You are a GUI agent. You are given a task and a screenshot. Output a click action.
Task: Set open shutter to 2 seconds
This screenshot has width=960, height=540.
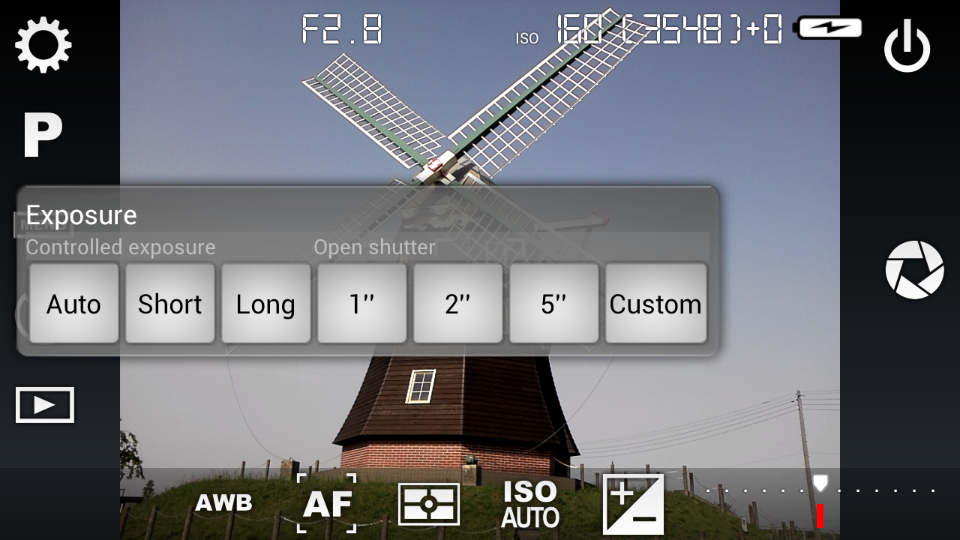click(x=458, y=304)
